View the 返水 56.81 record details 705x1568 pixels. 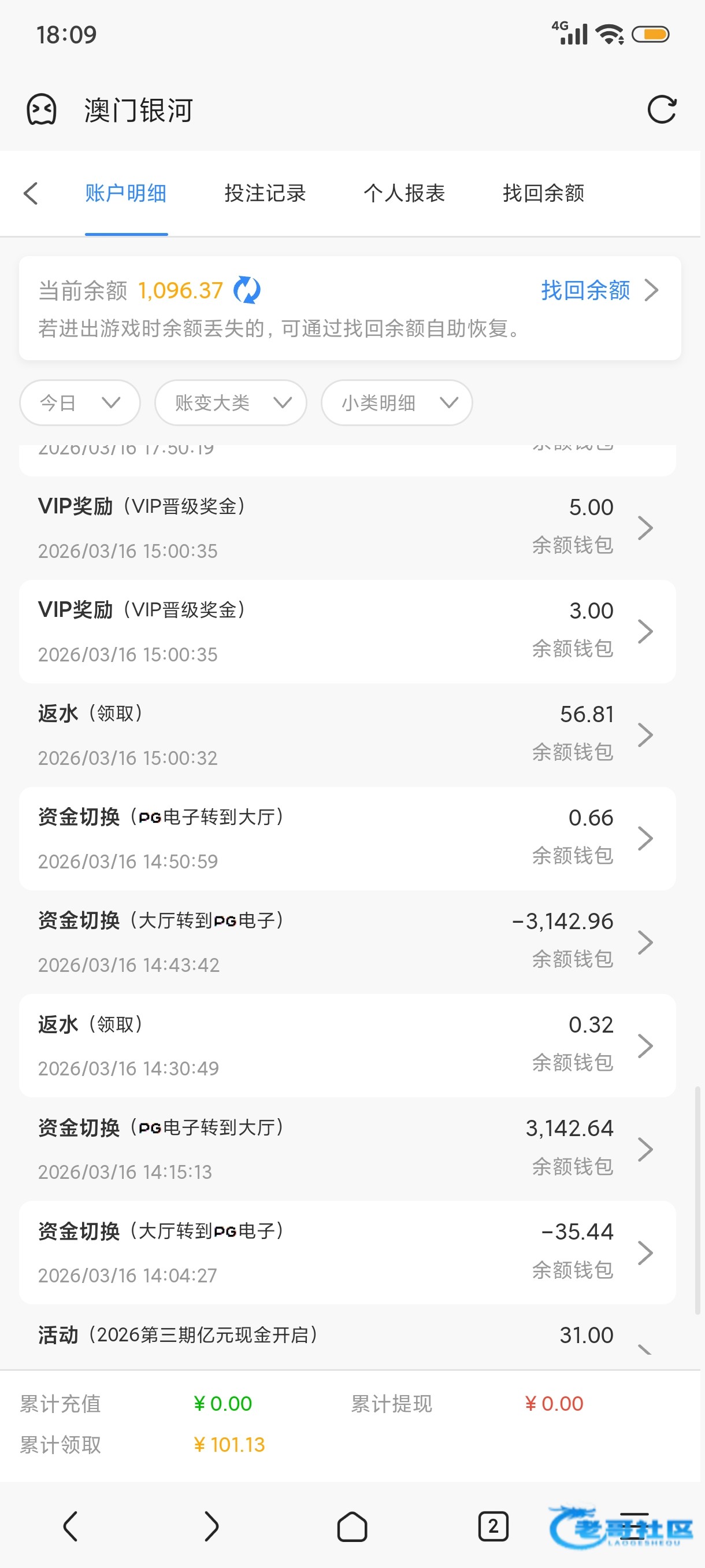pyautogui.click(x=347, y=735)
